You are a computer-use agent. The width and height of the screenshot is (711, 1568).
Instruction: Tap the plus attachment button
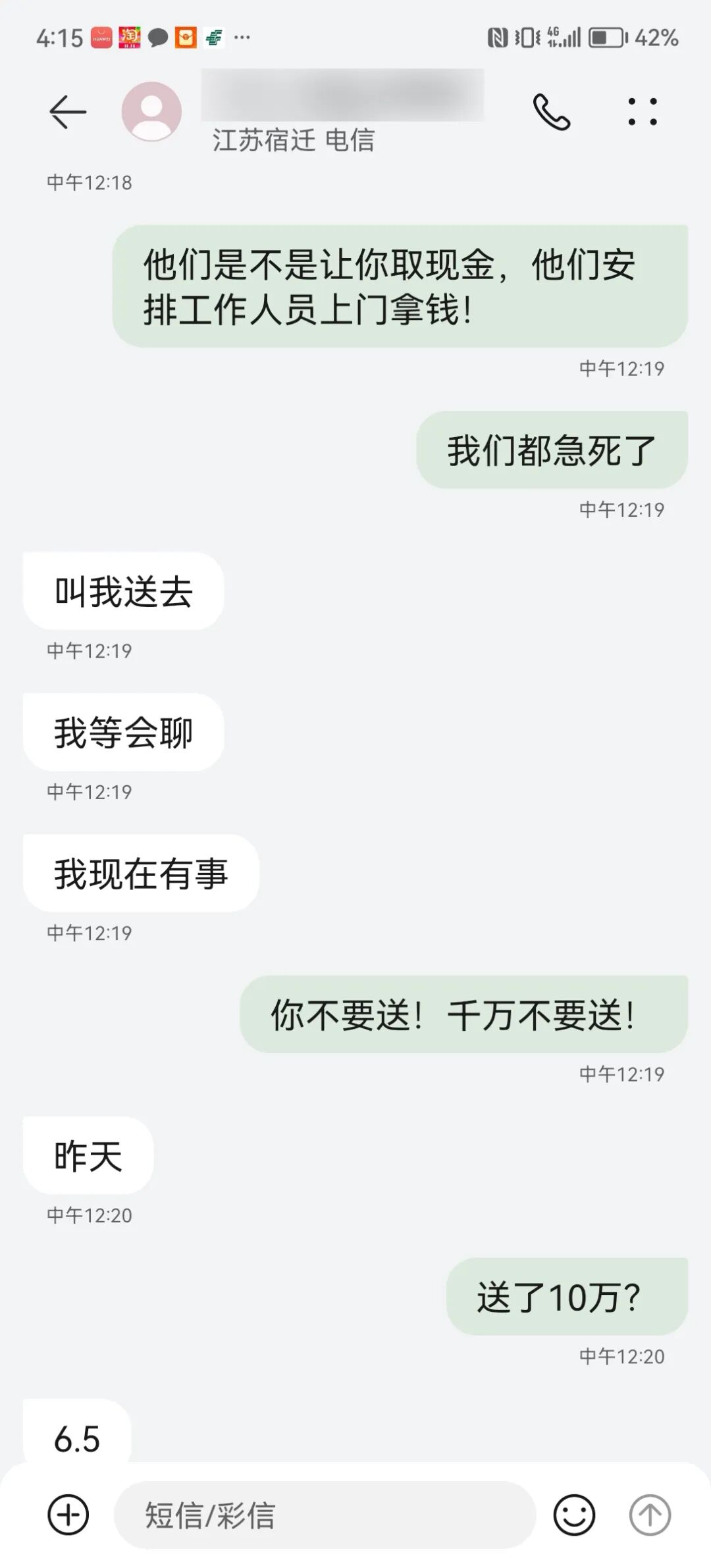tap(68, 1515)
